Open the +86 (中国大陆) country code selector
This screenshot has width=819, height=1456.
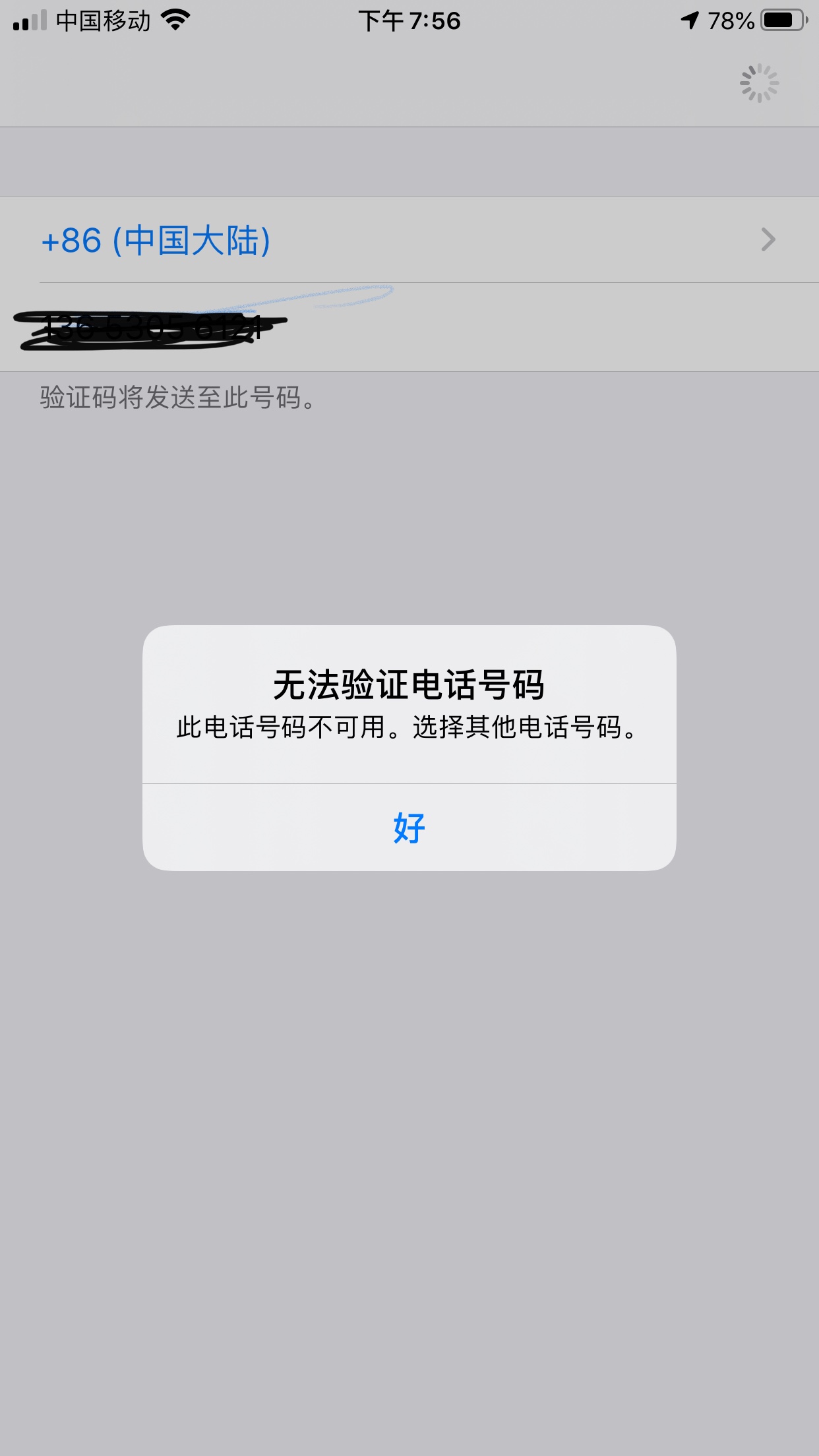pyautogui.click(x=409, y=240)
